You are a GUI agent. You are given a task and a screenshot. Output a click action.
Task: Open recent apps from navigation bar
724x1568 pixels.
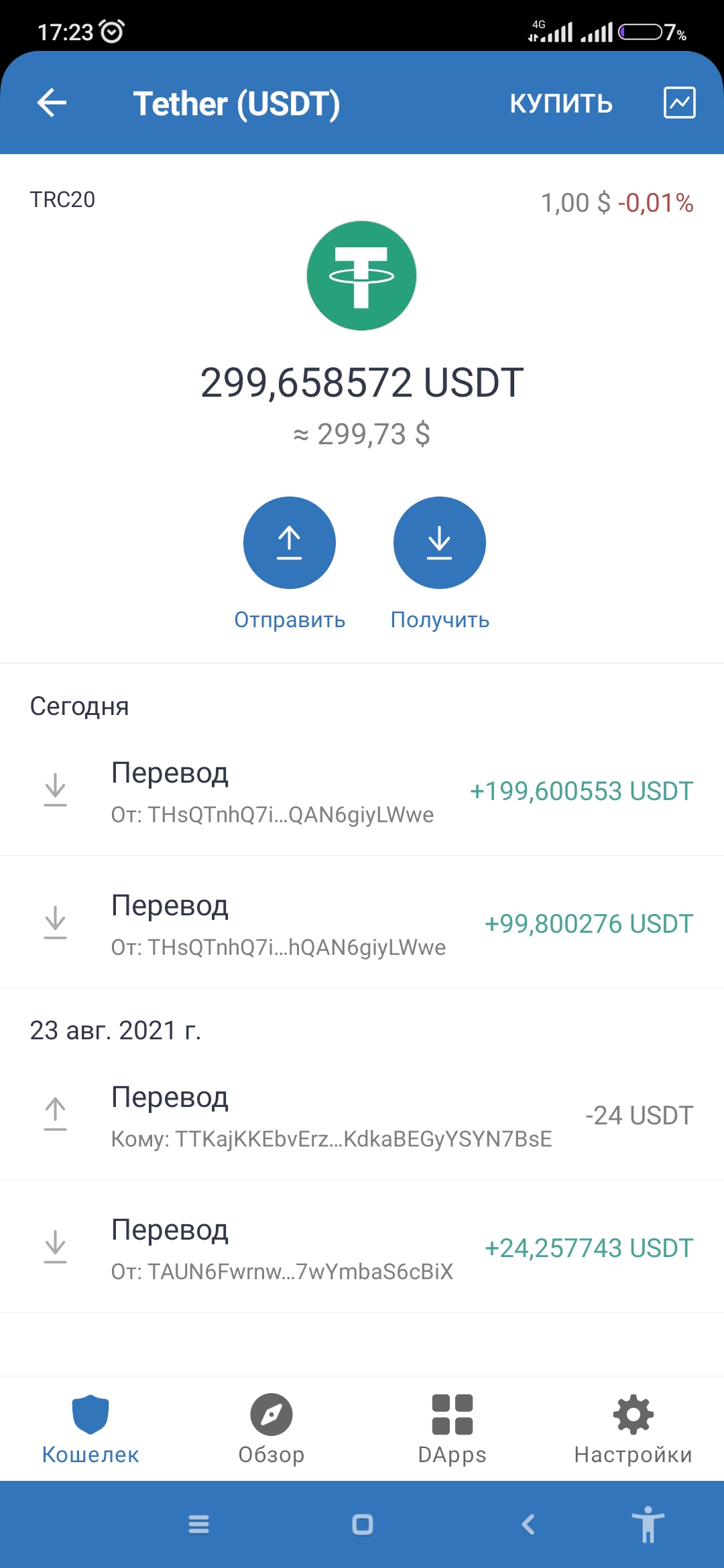coord(198,1524)
